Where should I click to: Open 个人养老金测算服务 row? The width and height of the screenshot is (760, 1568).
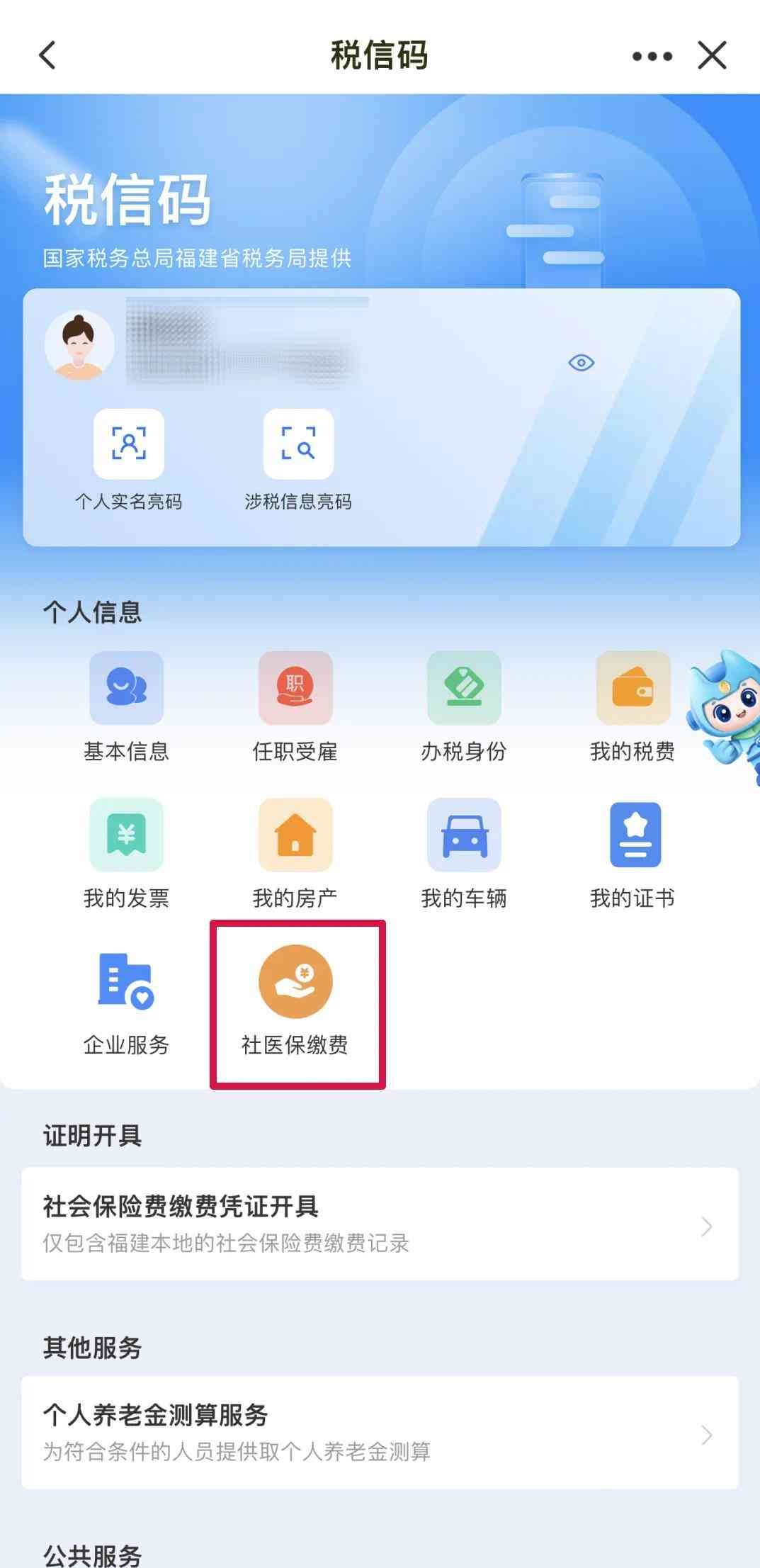[x=380, y=1432]
